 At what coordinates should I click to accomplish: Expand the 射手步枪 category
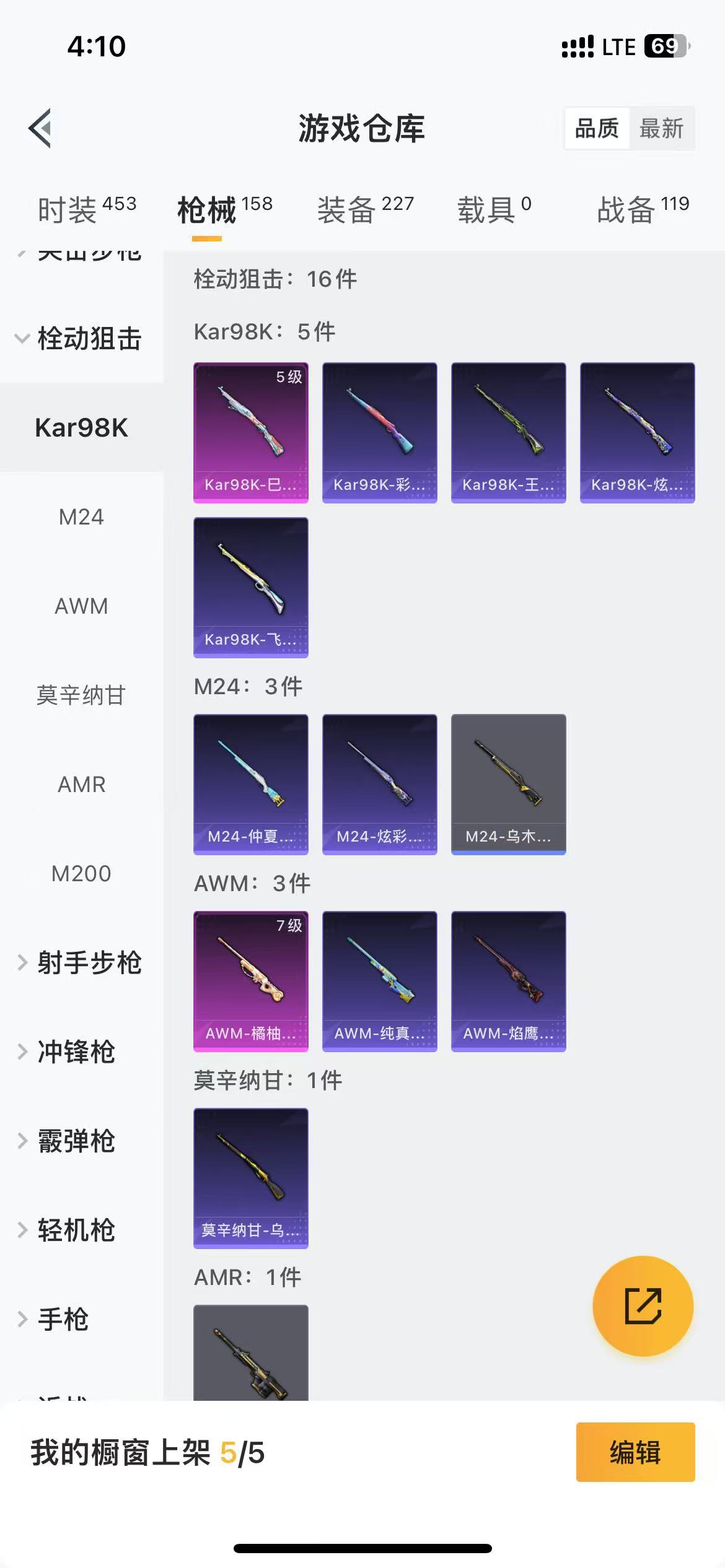click(81, 963)
